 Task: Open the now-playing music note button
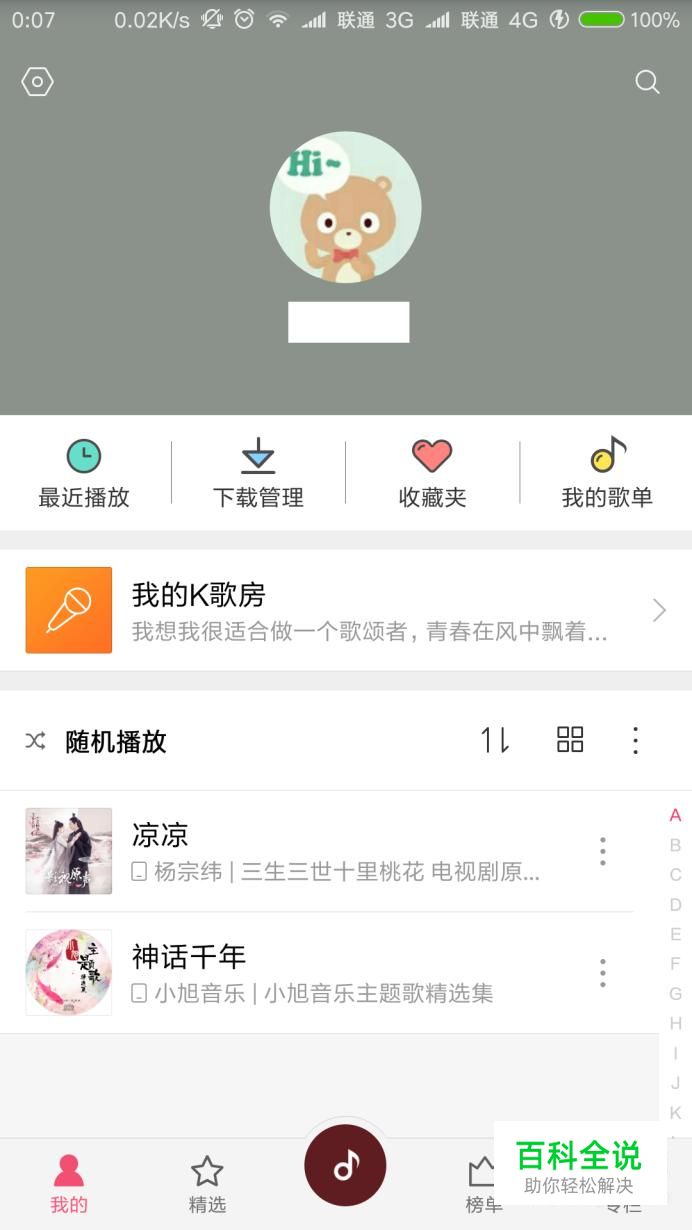(345, 1165)
